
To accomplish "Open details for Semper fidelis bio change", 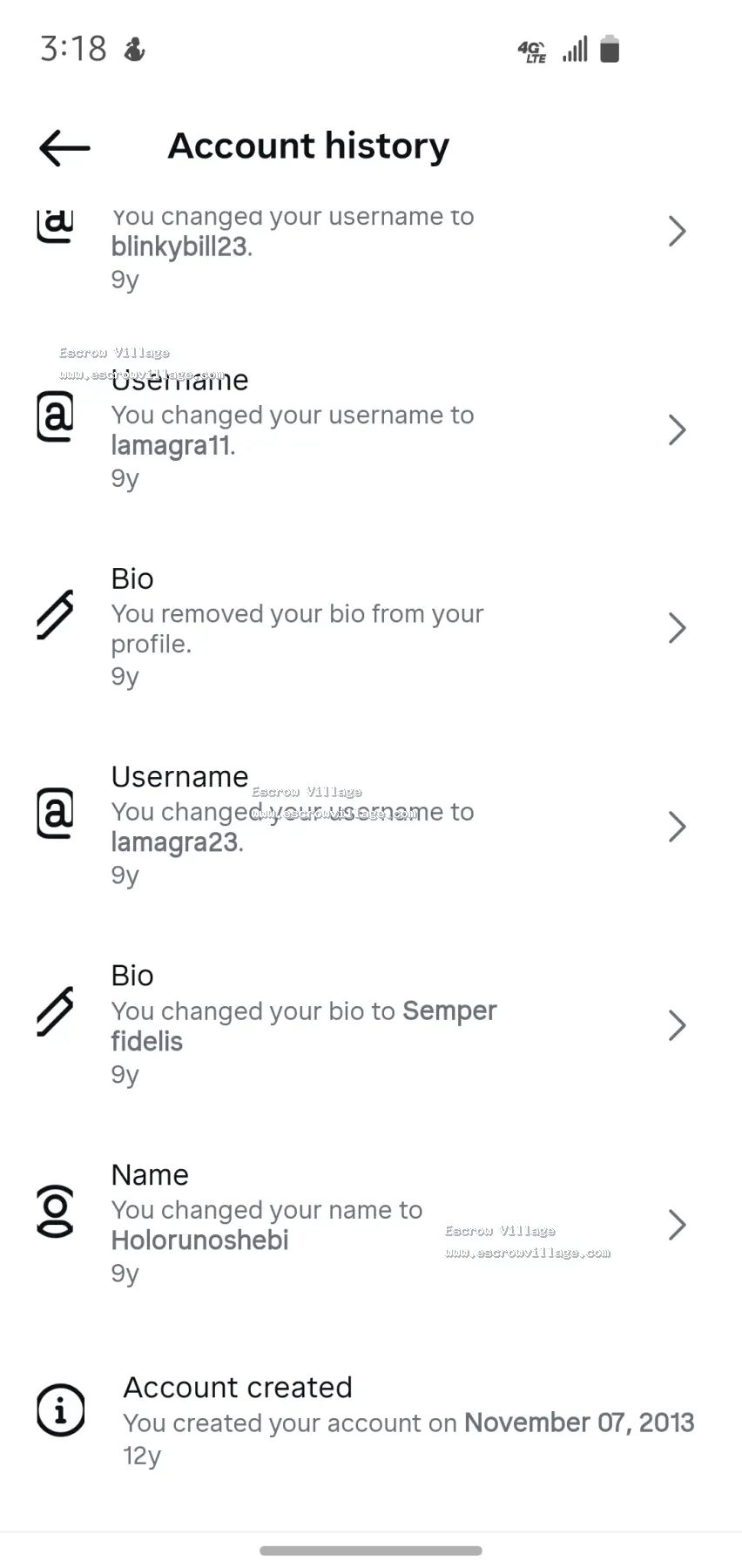I will 678,1024.
